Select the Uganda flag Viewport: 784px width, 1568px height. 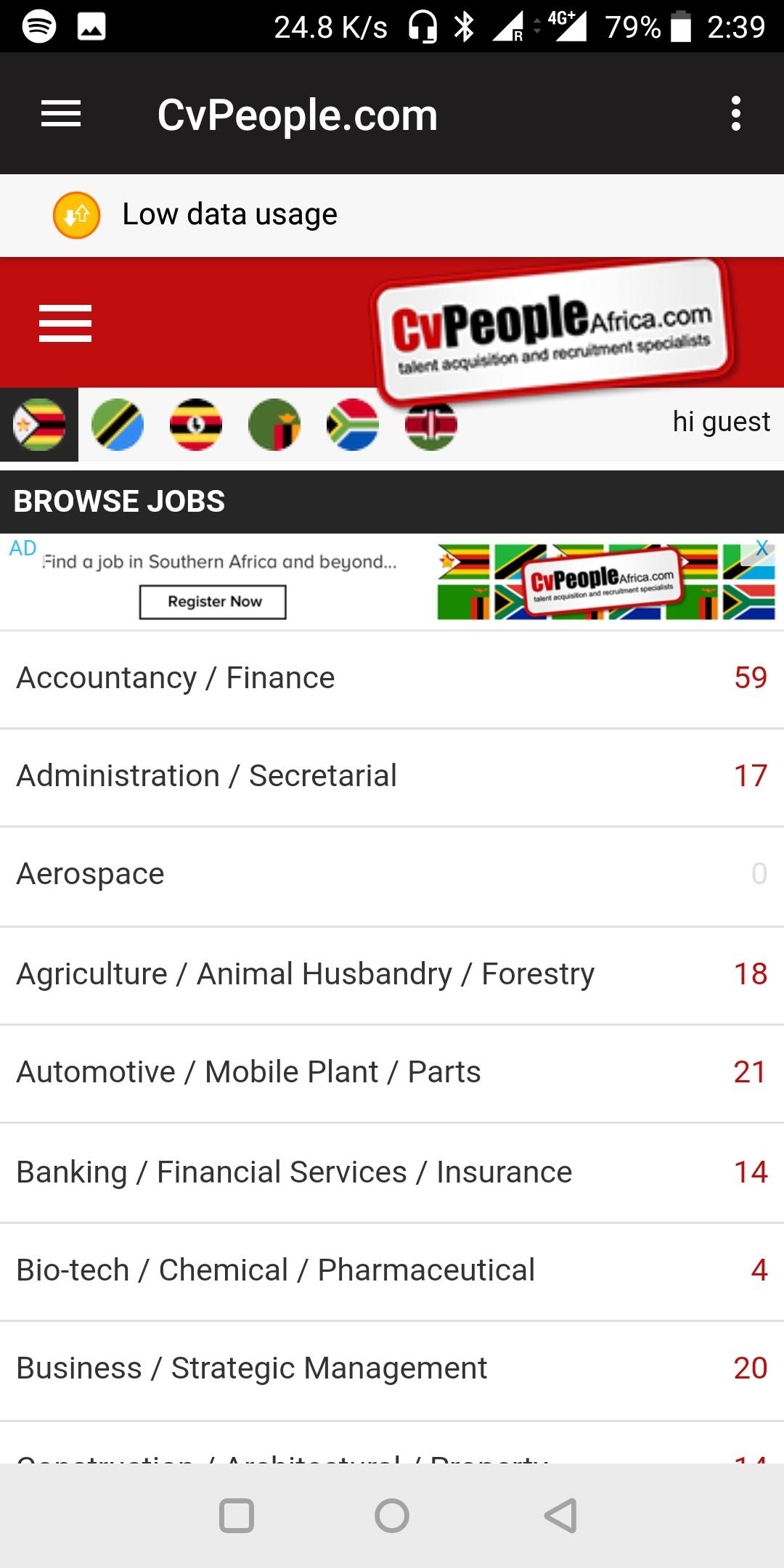196,425
